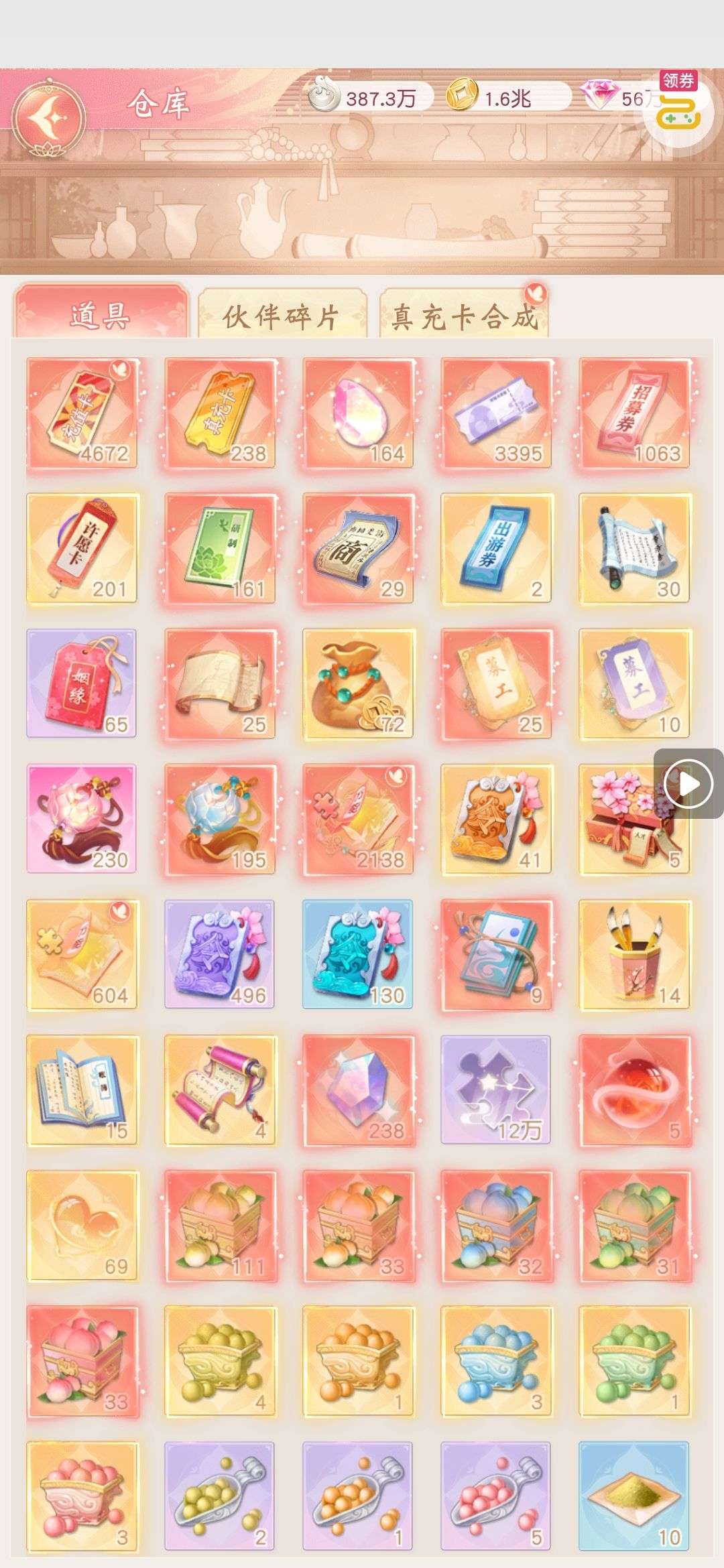Open the purple 令 token with 496
Screen dimensions: 724x1568
221,955
